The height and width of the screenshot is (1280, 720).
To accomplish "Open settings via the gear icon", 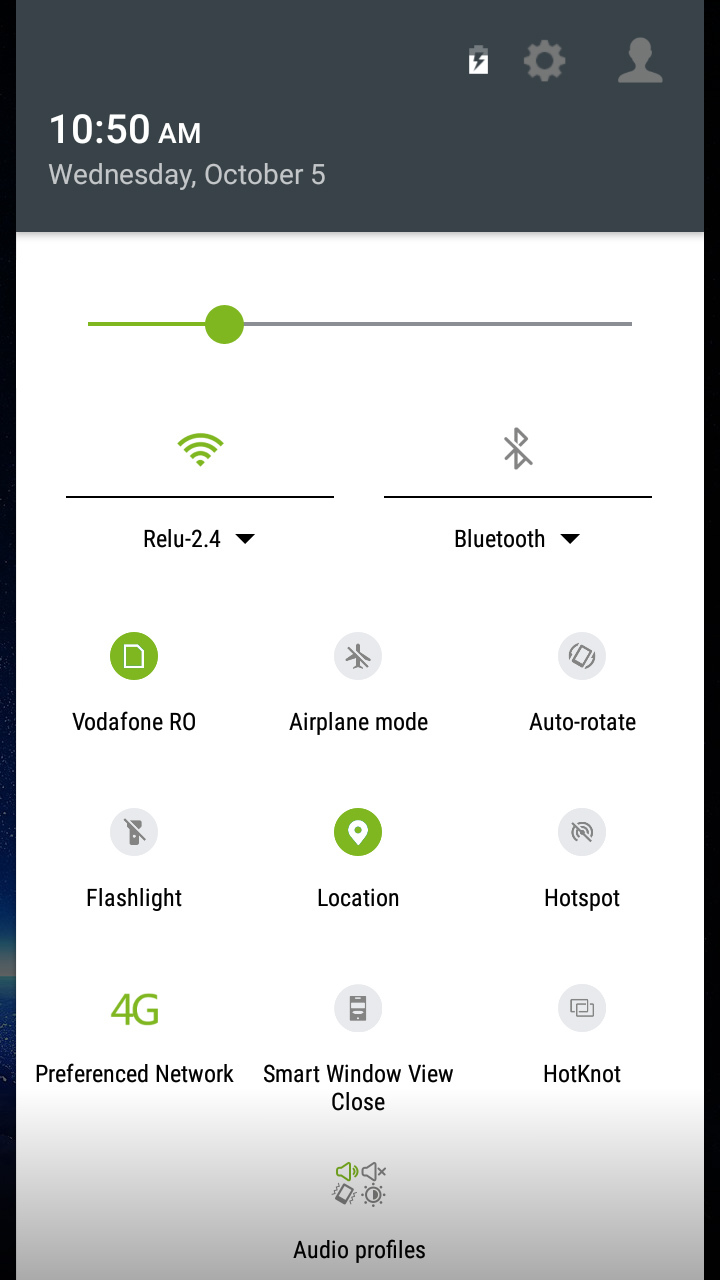I will point(545,62).
